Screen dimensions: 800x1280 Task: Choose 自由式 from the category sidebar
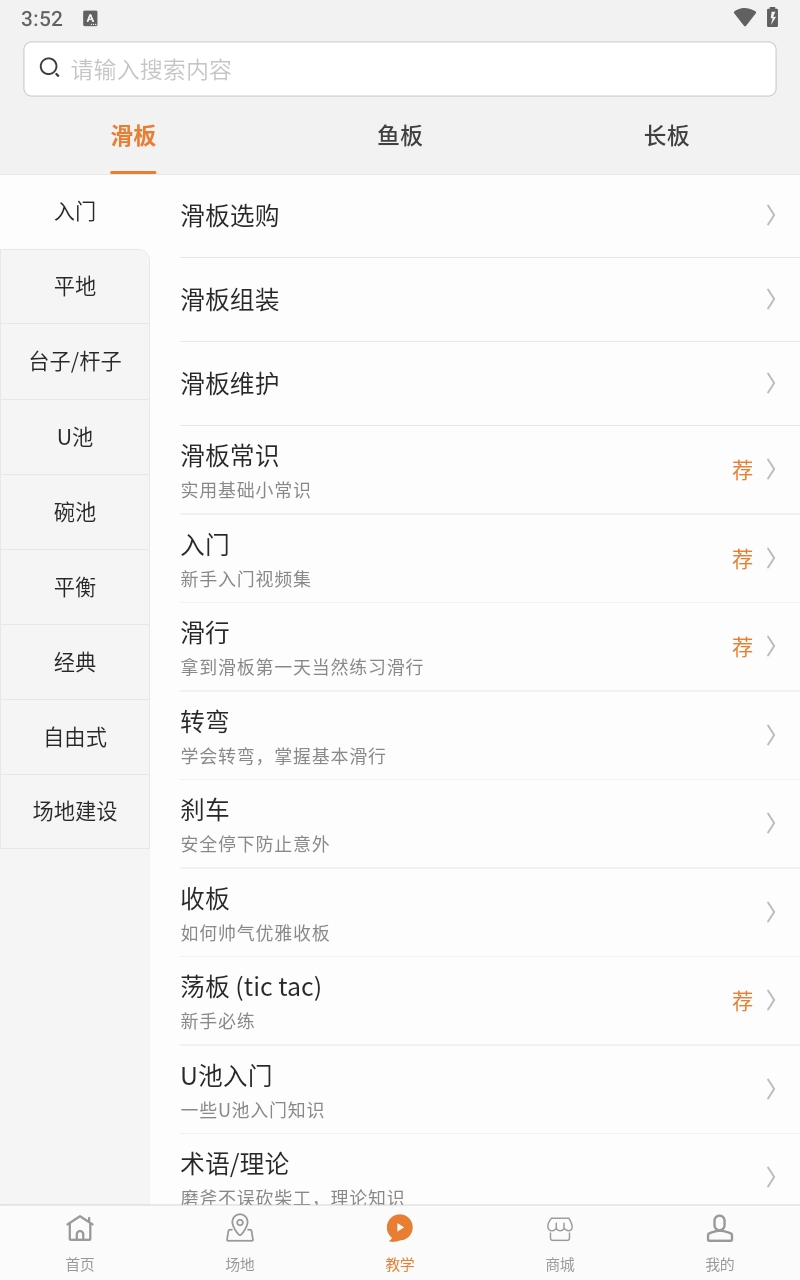coord(74,736)
